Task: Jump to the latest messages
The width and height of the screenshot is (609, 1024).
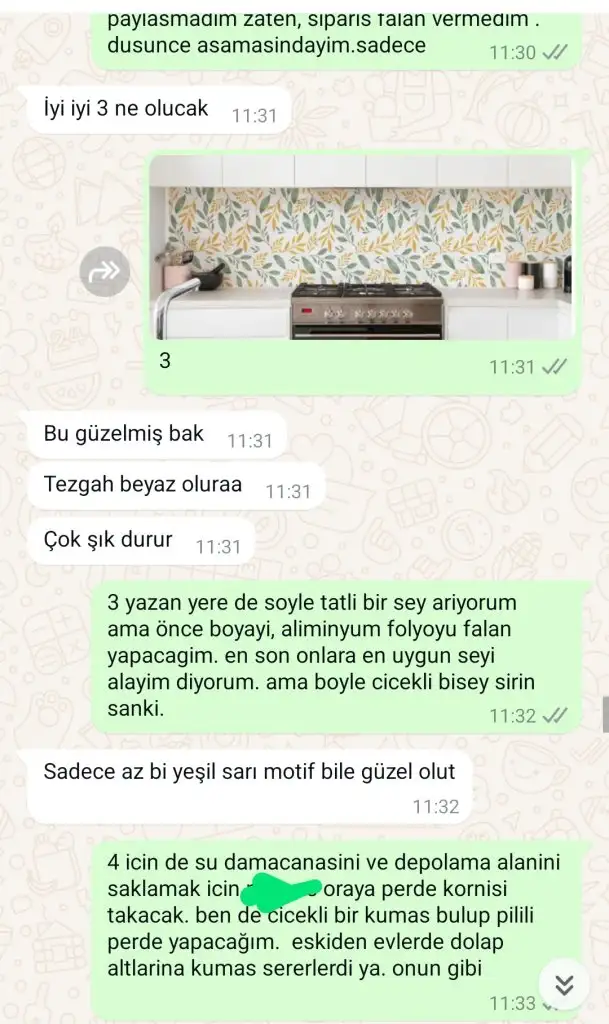Action: click(x=564, y=986)
